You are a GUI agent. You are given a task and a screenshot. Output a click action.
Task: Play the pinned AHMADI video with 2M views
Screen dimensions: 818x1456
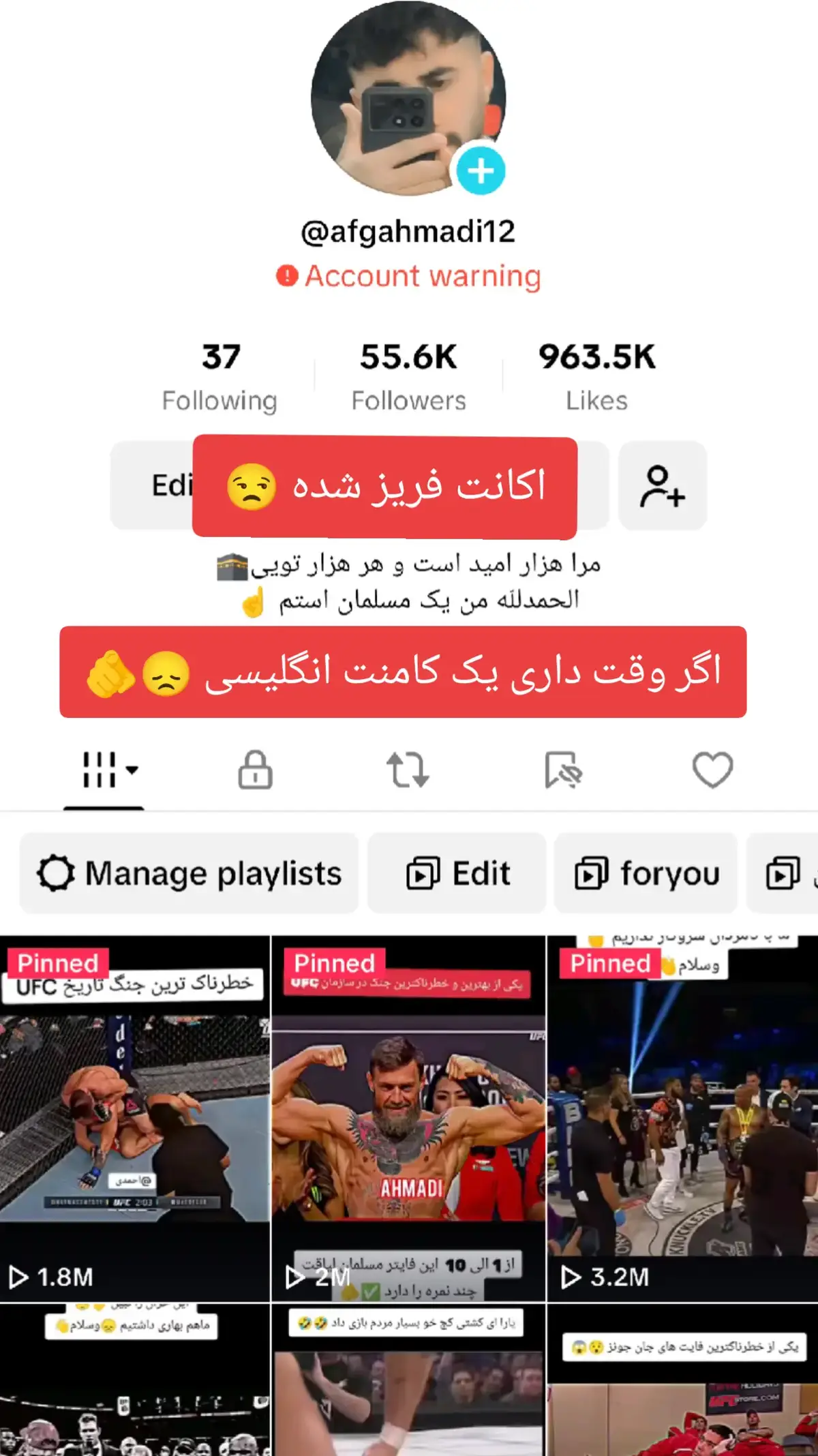point(408,1119)
